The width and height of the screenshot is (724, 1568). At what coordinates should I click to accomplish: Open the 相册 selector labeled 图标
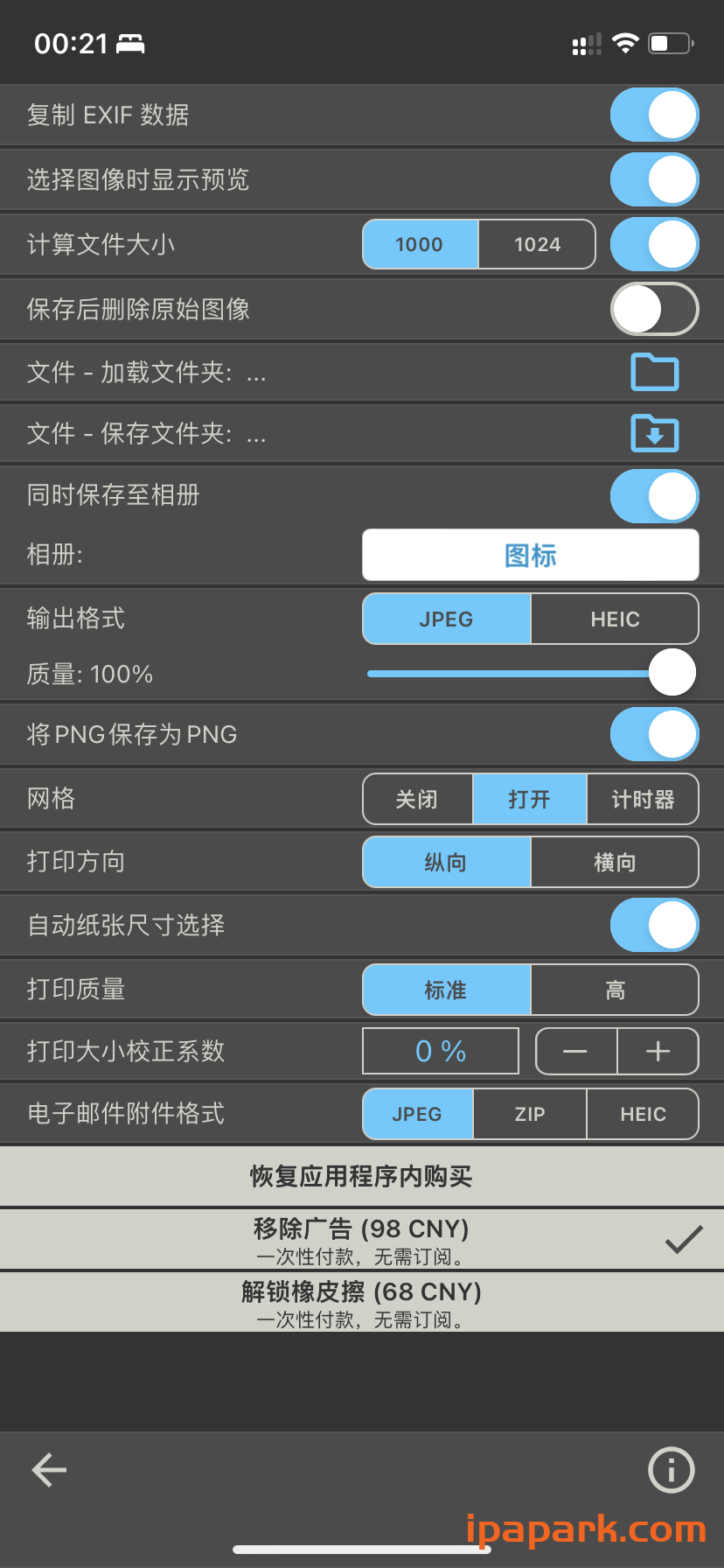tap(530, 555)
